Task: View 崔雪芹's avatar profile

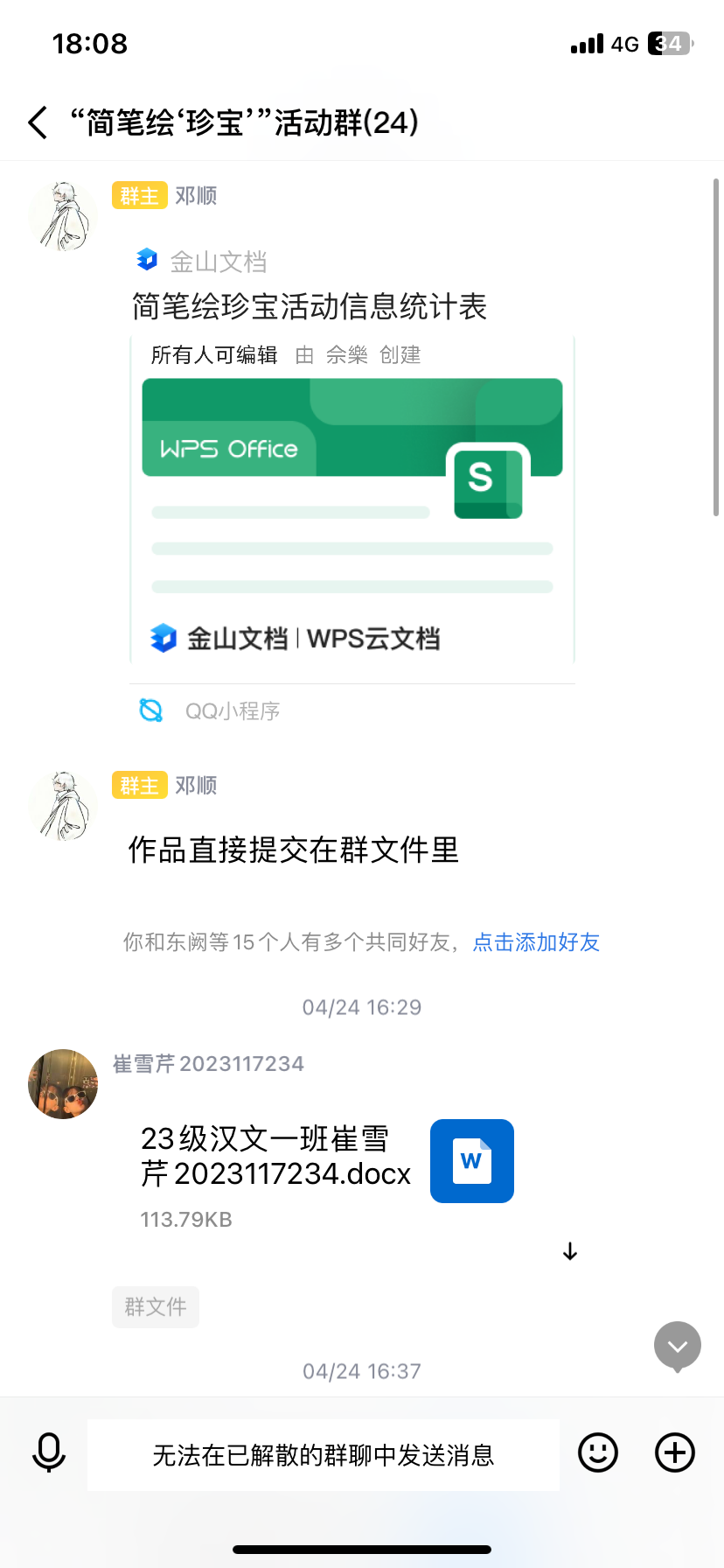Action: [63, 1084]
